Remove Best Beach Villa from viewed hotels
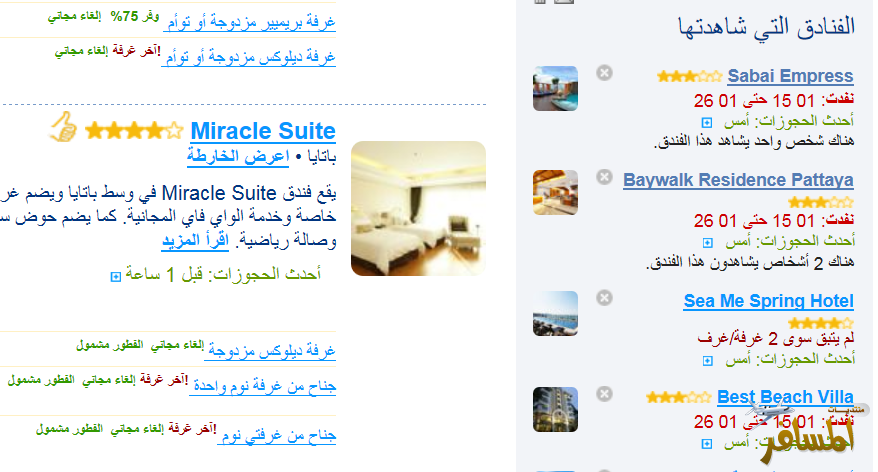Viewport: 878px width, 472px height. coord(604,394)
